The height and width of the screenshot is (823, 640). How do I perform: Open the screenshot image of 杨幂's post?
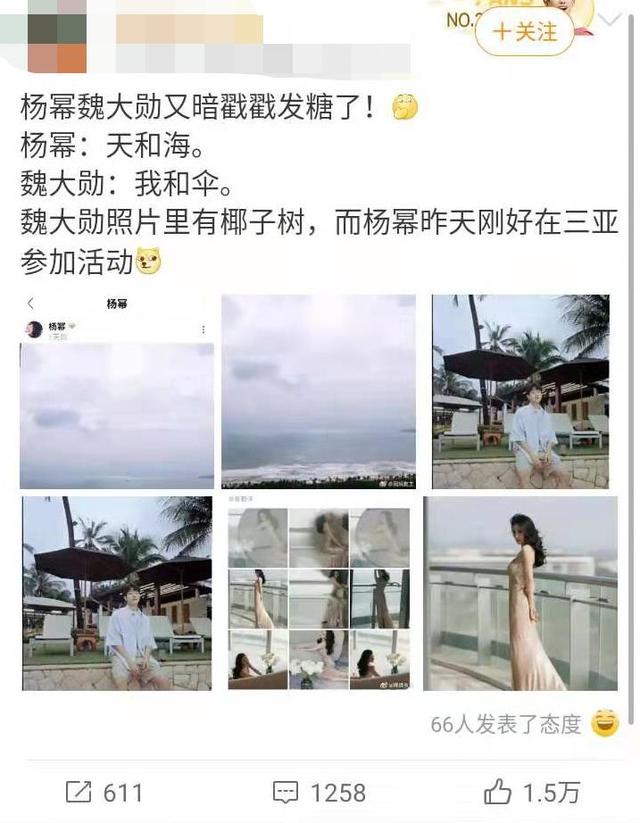click(117, 391)
